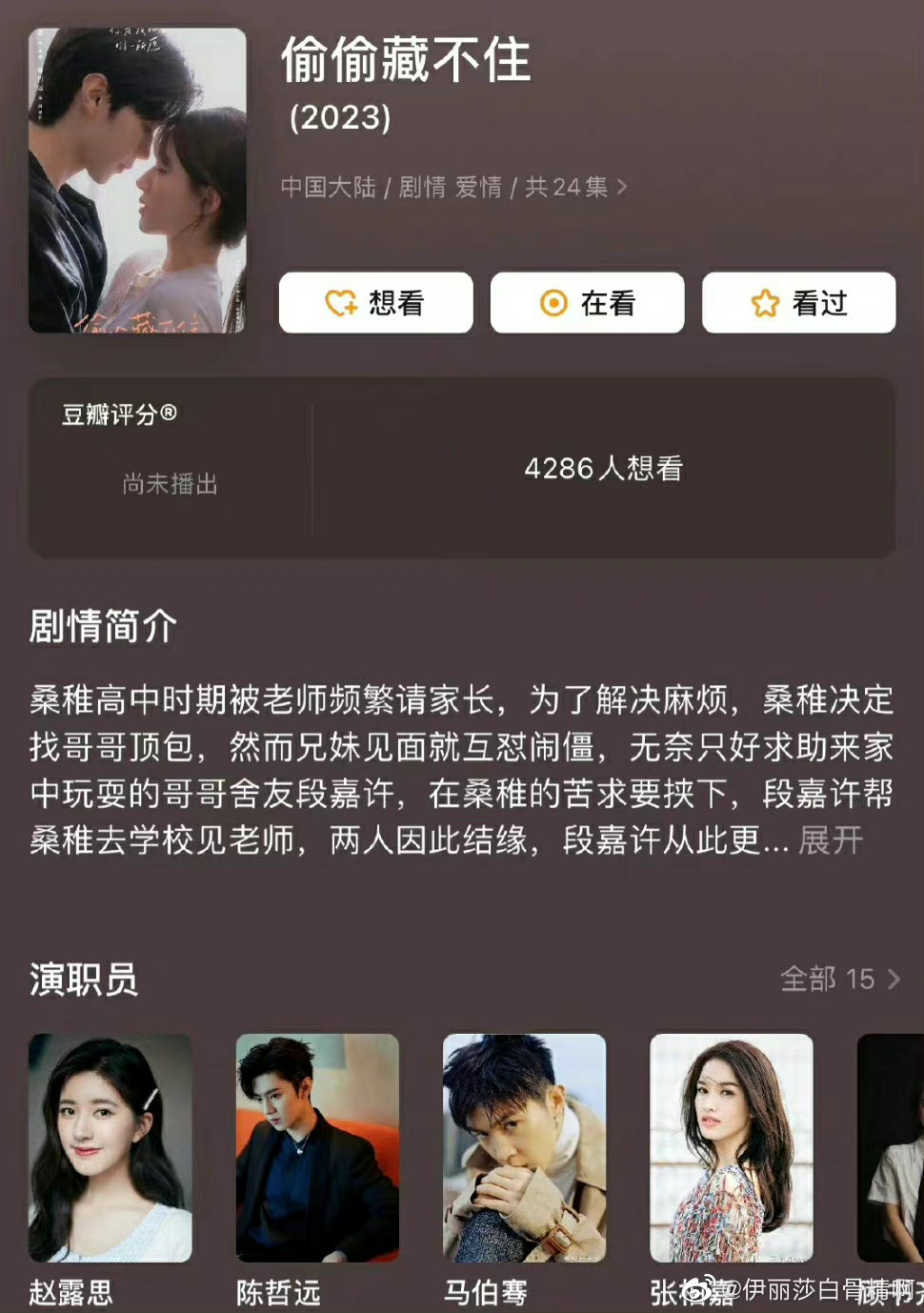Open the 共24集 episode details
The height and width of the screenshot is (1313, 924).
575,187
